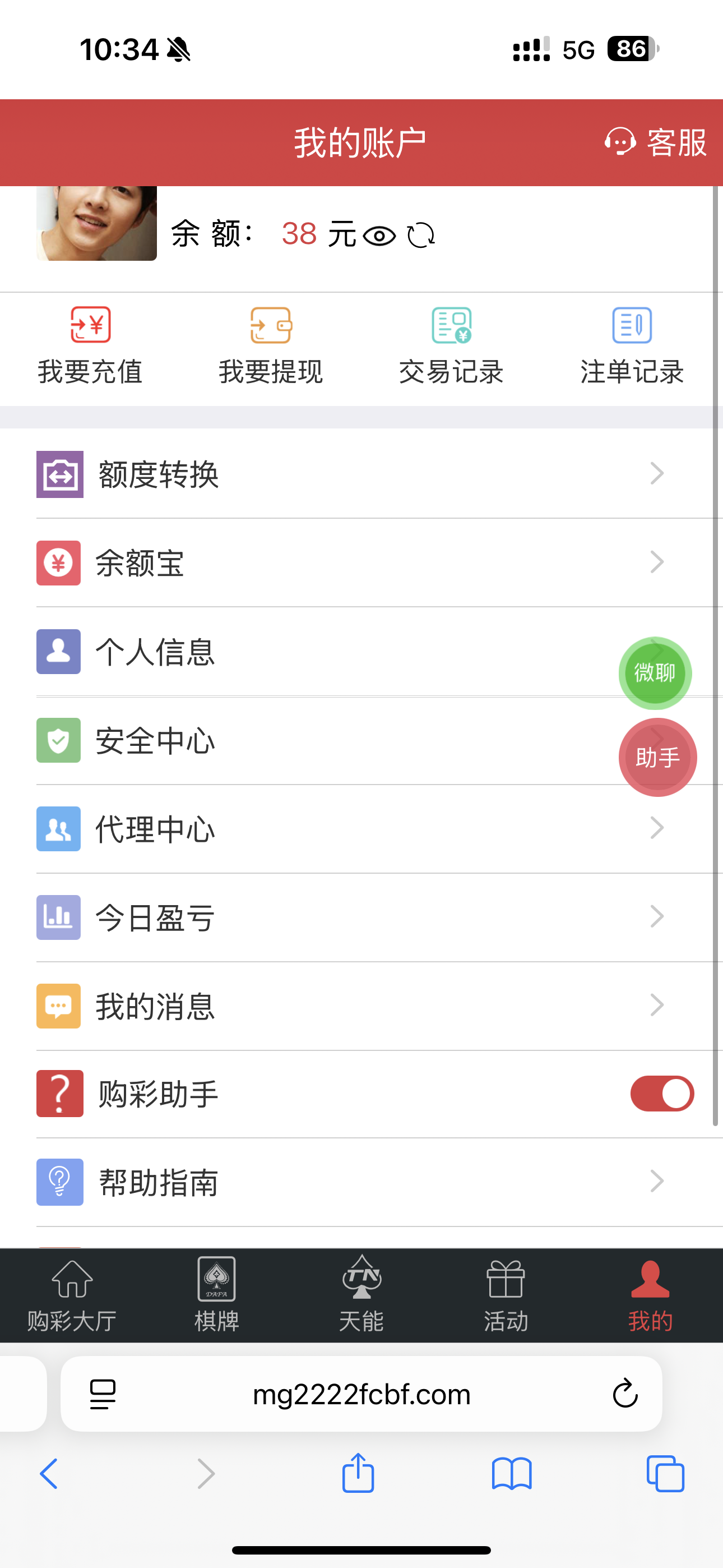Hide the balance with the eye icon
This screenshot has height=1568, width=723.
tap(379, 236)
